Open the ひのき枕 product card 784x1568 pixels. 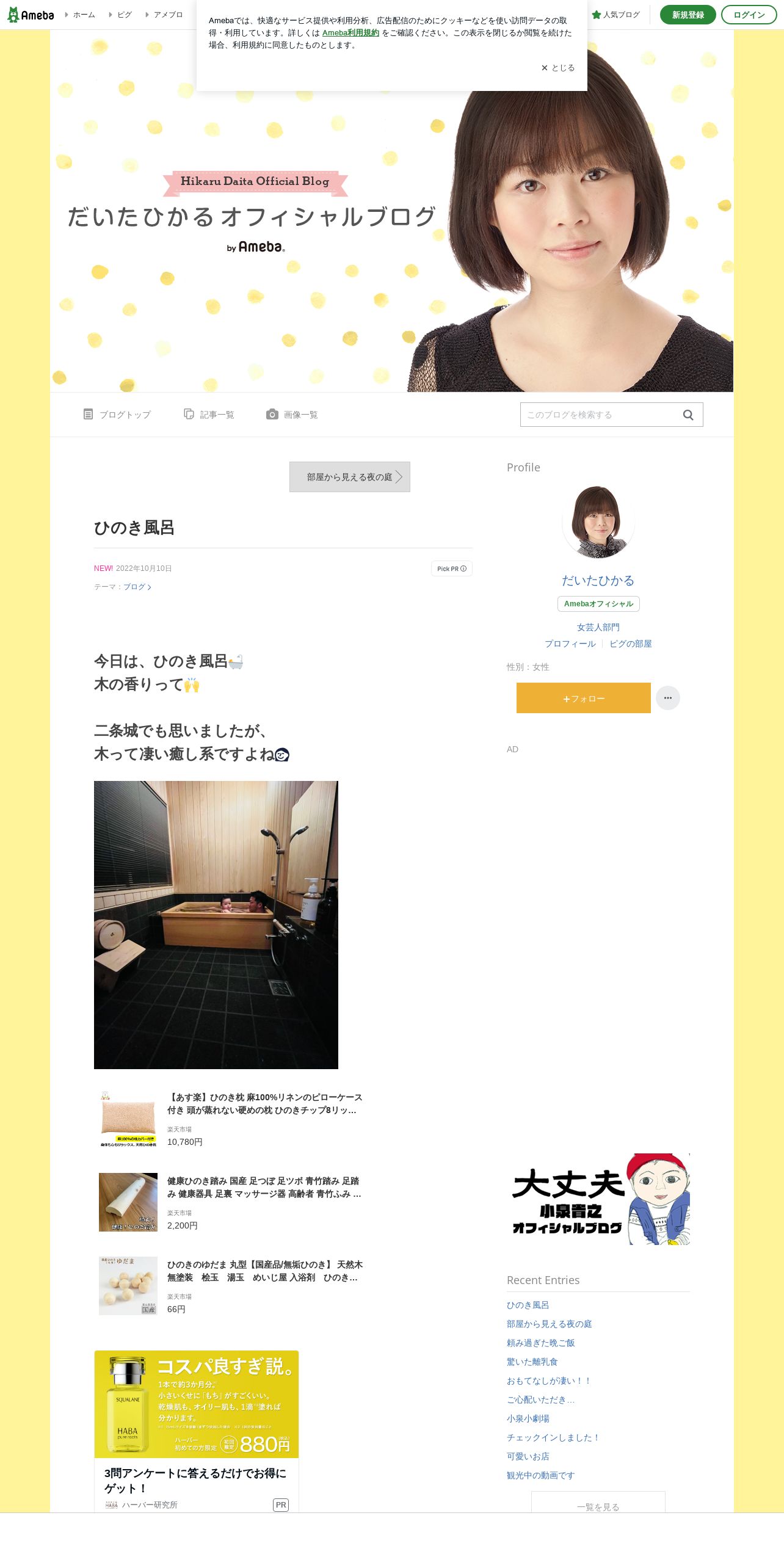[x=232, y=1119]
